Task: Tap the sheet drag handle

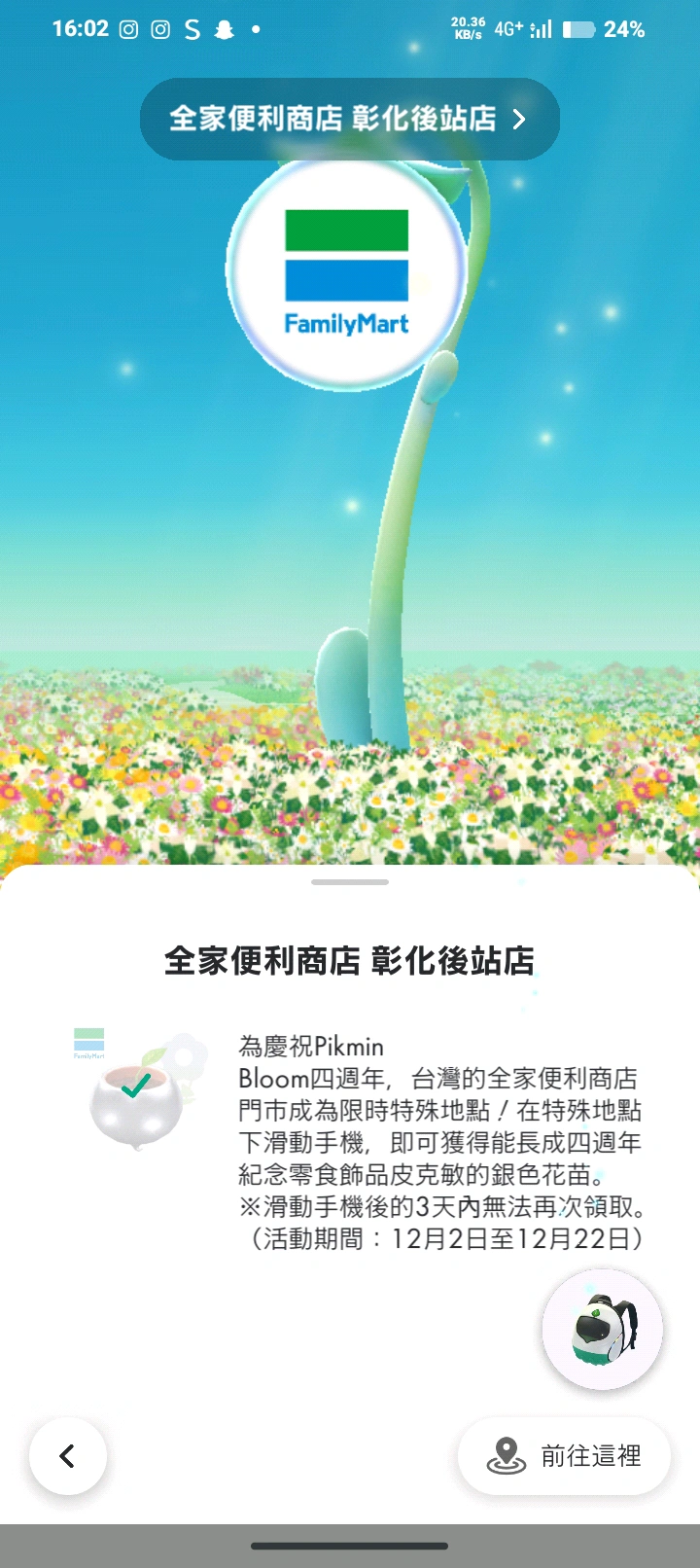Action: tap(350, 882)
